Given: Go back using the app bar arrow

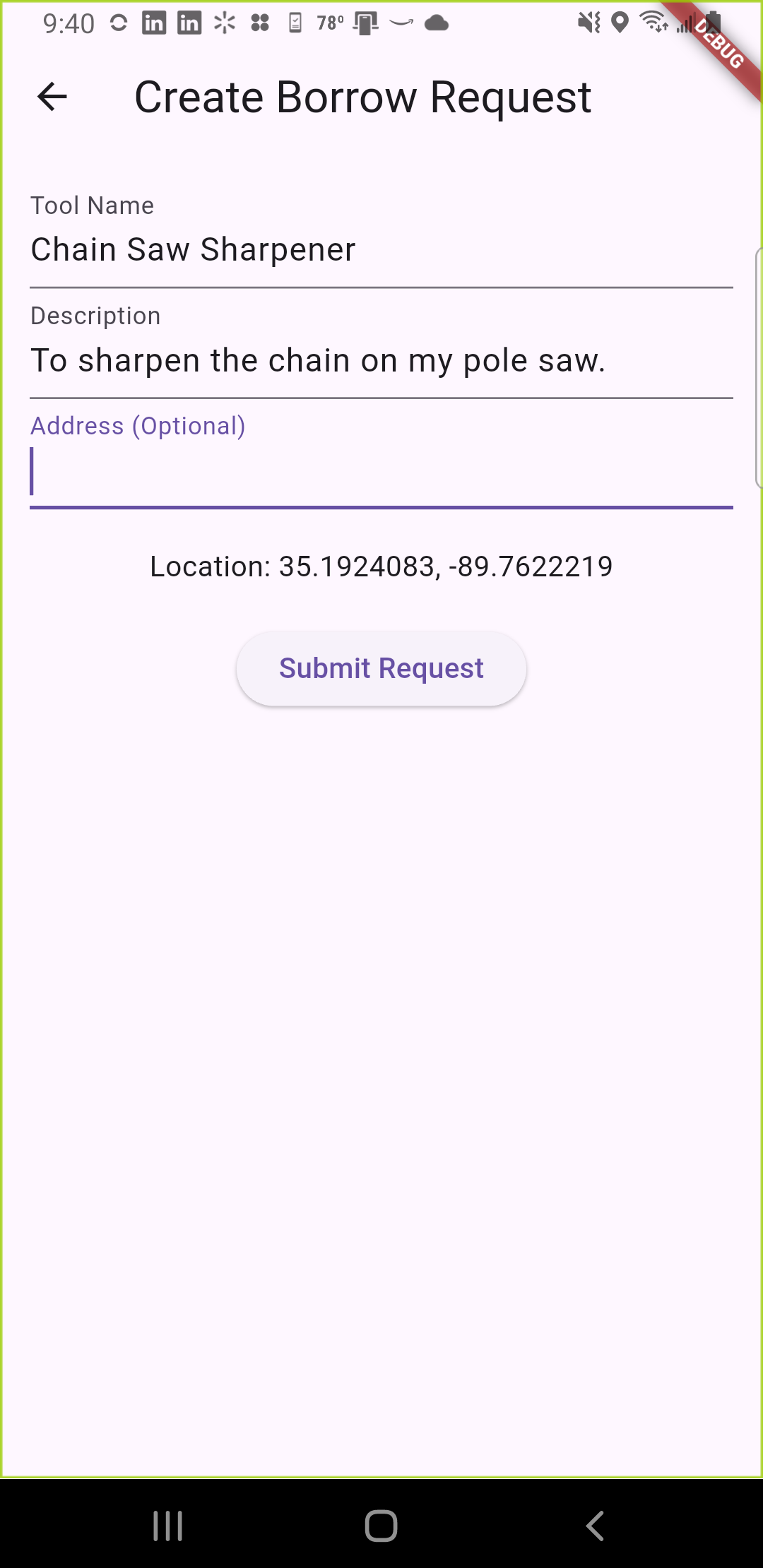Looking at the screenshot, I should click(x=52, y=97).
